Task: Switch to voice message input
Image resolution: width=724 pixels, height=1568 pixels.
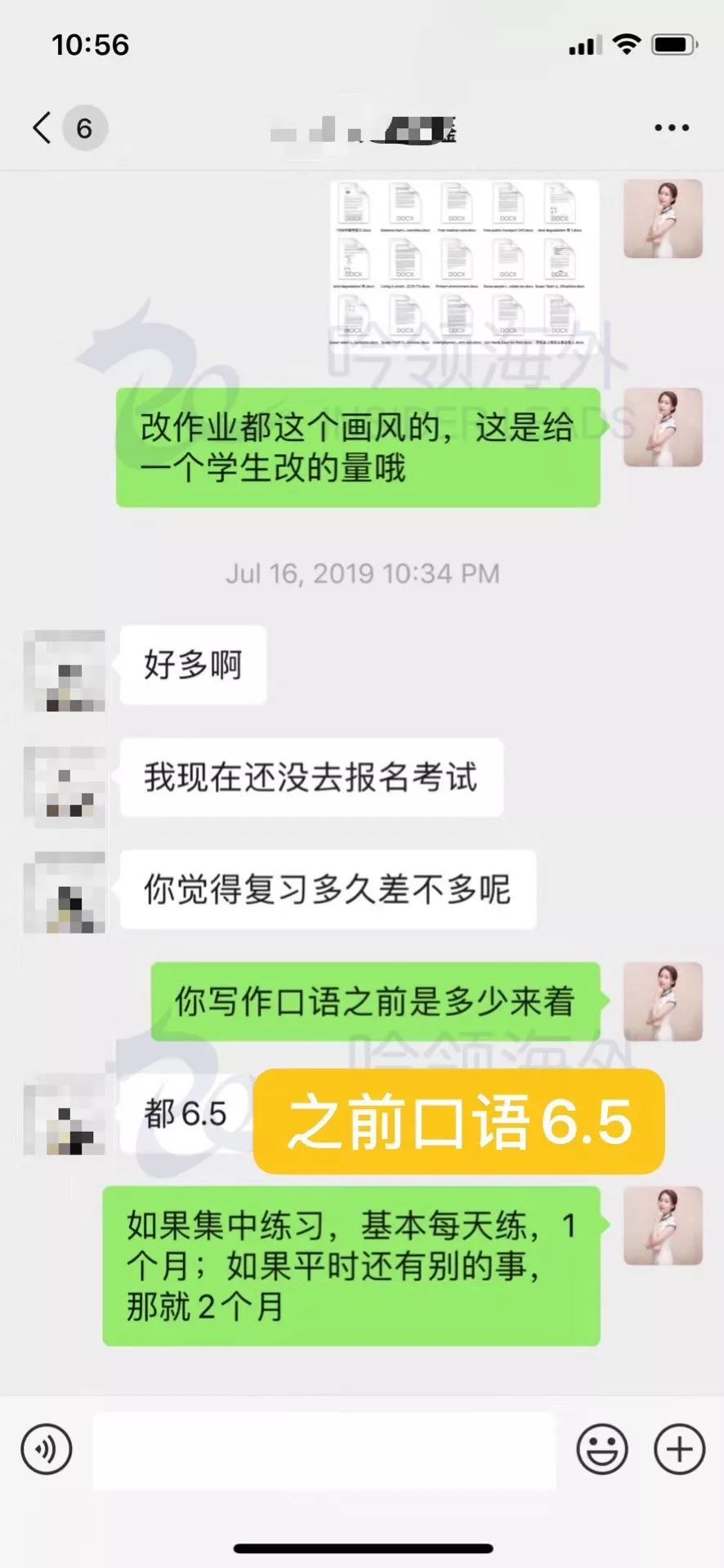Action: tap(47, 1449)
